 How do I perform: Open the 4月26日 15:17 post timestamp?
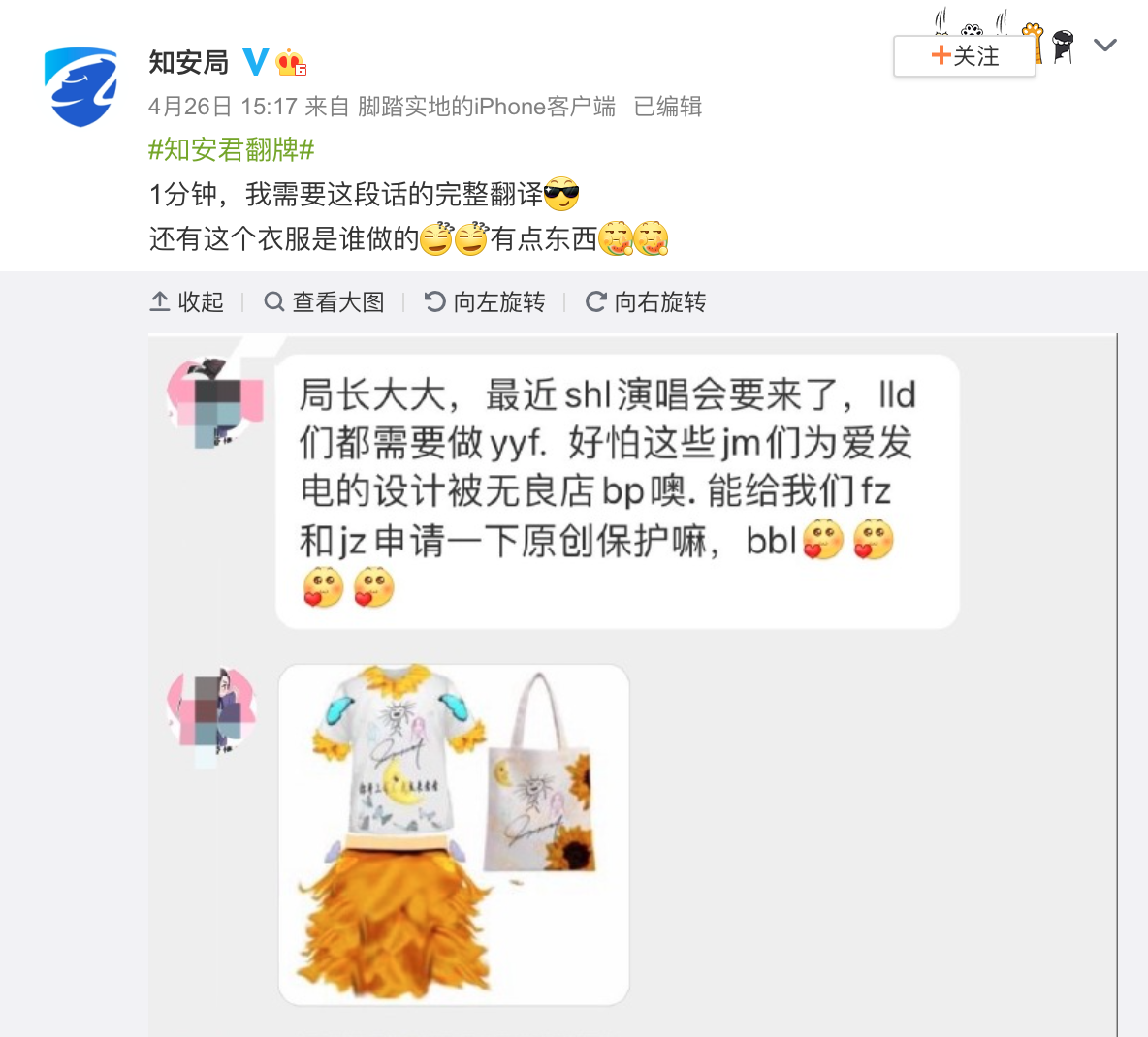223,107
